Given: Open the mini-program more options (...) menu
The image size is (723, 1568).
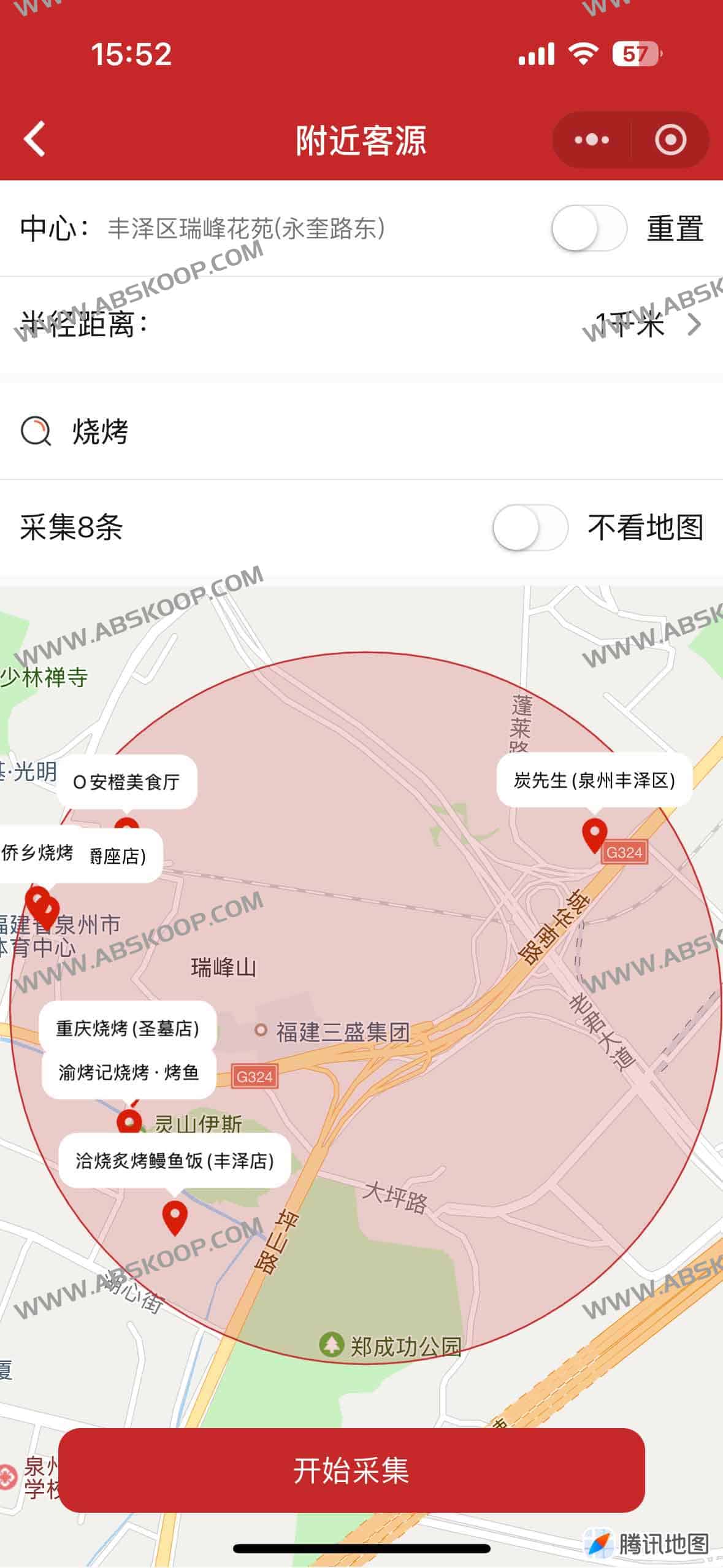Looking at the screenshot, I should tap(589, 139).
